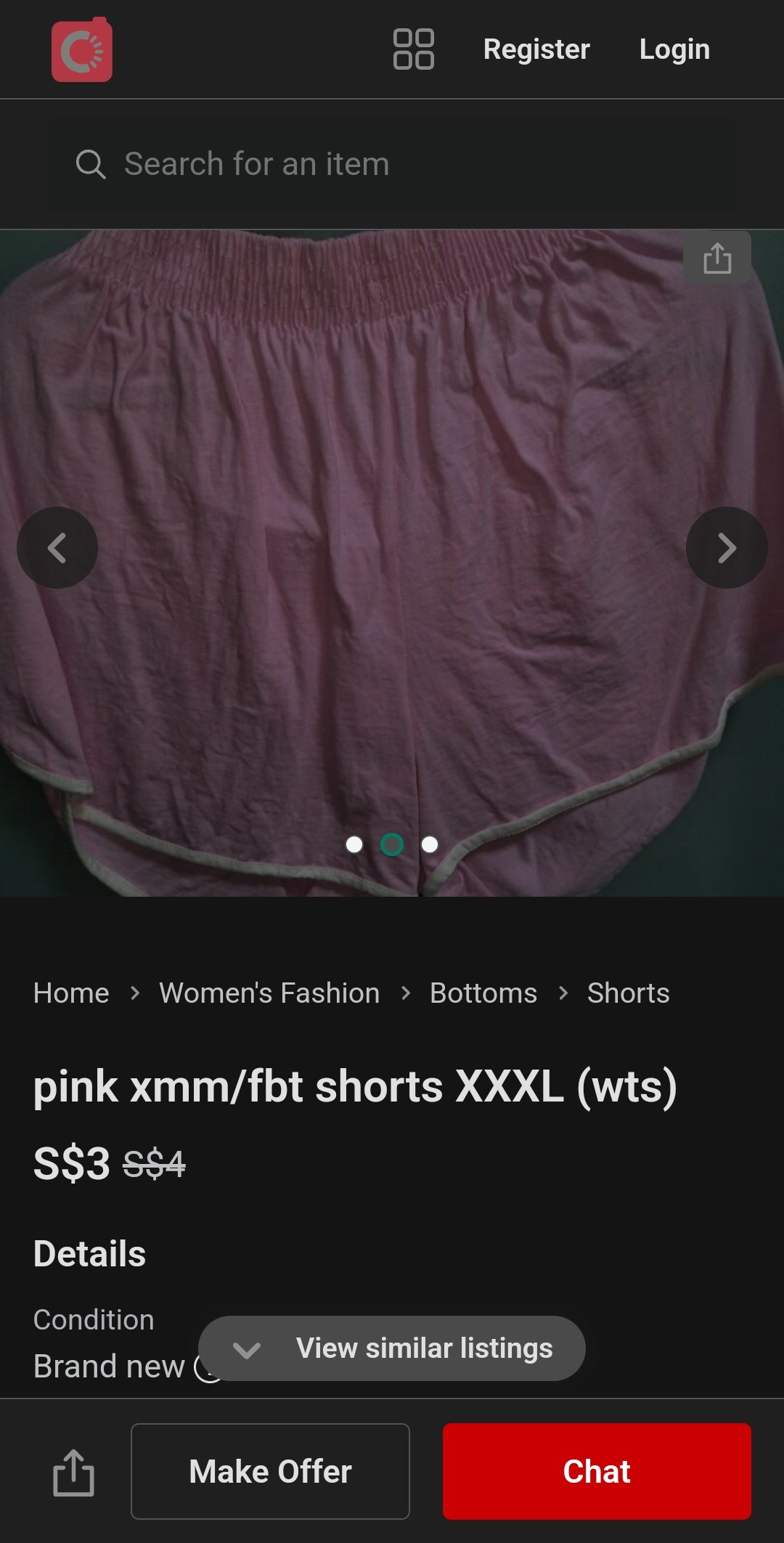Make an offer on the shorts
784x1543 pixels.
point(270,1472)
